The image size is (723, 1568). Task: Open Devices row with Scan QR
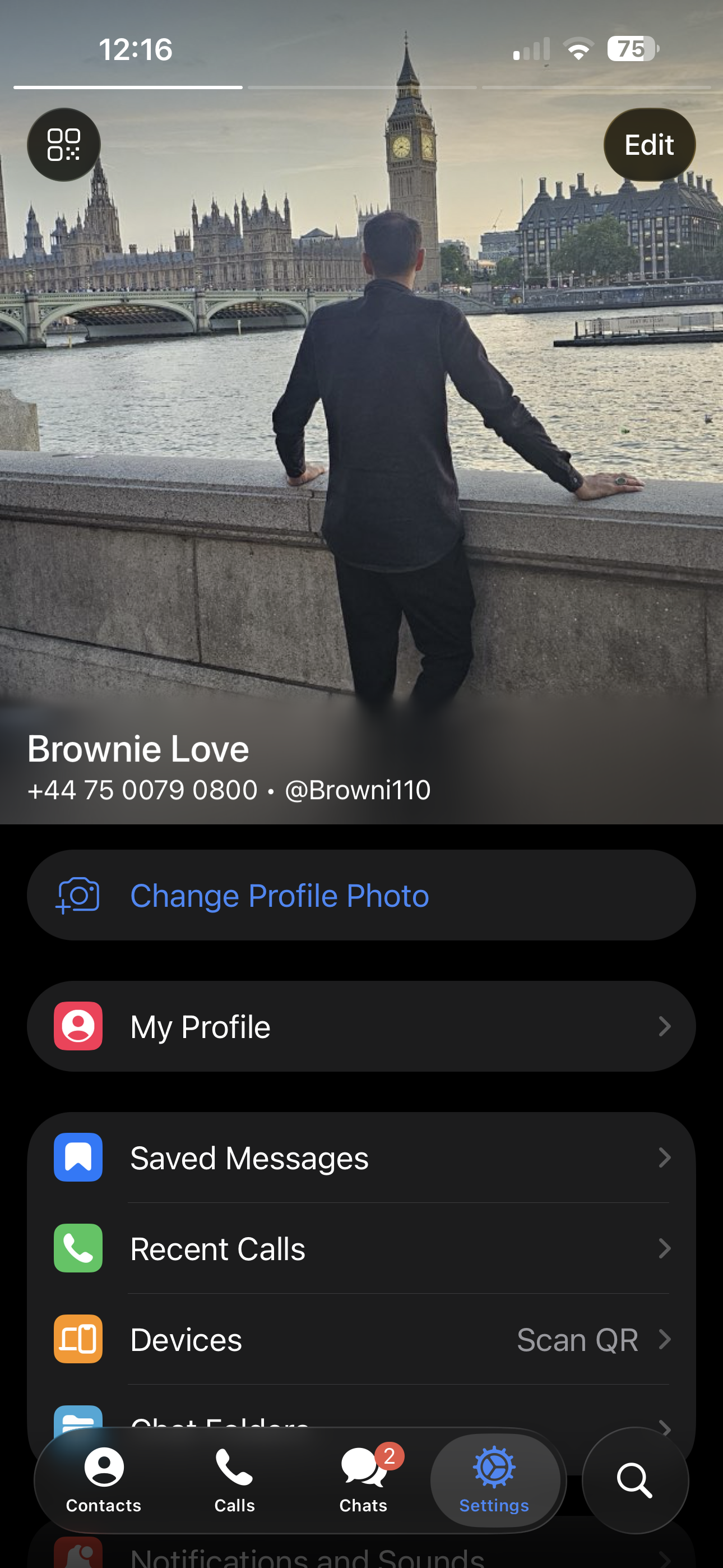pos(361,1339)
